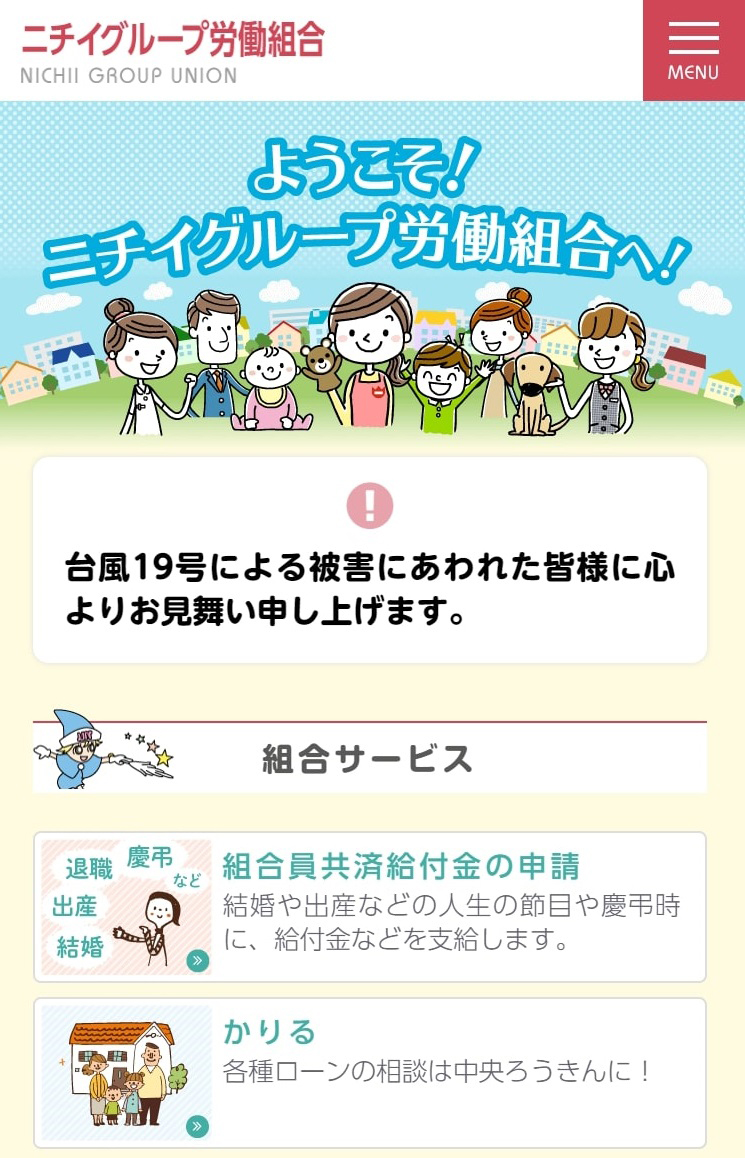
Task: Open the かりる loan consultation card
Action: tap(370, 1072)
